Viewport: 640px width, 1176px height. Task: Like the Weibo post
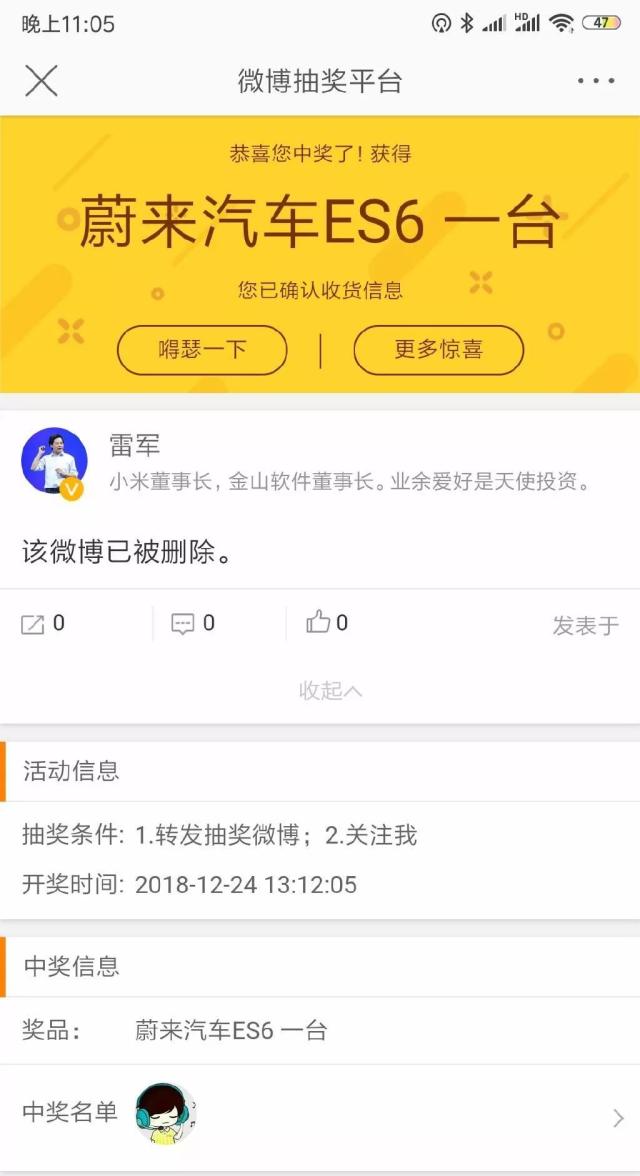pyautogui.click(x=327, y=623)
